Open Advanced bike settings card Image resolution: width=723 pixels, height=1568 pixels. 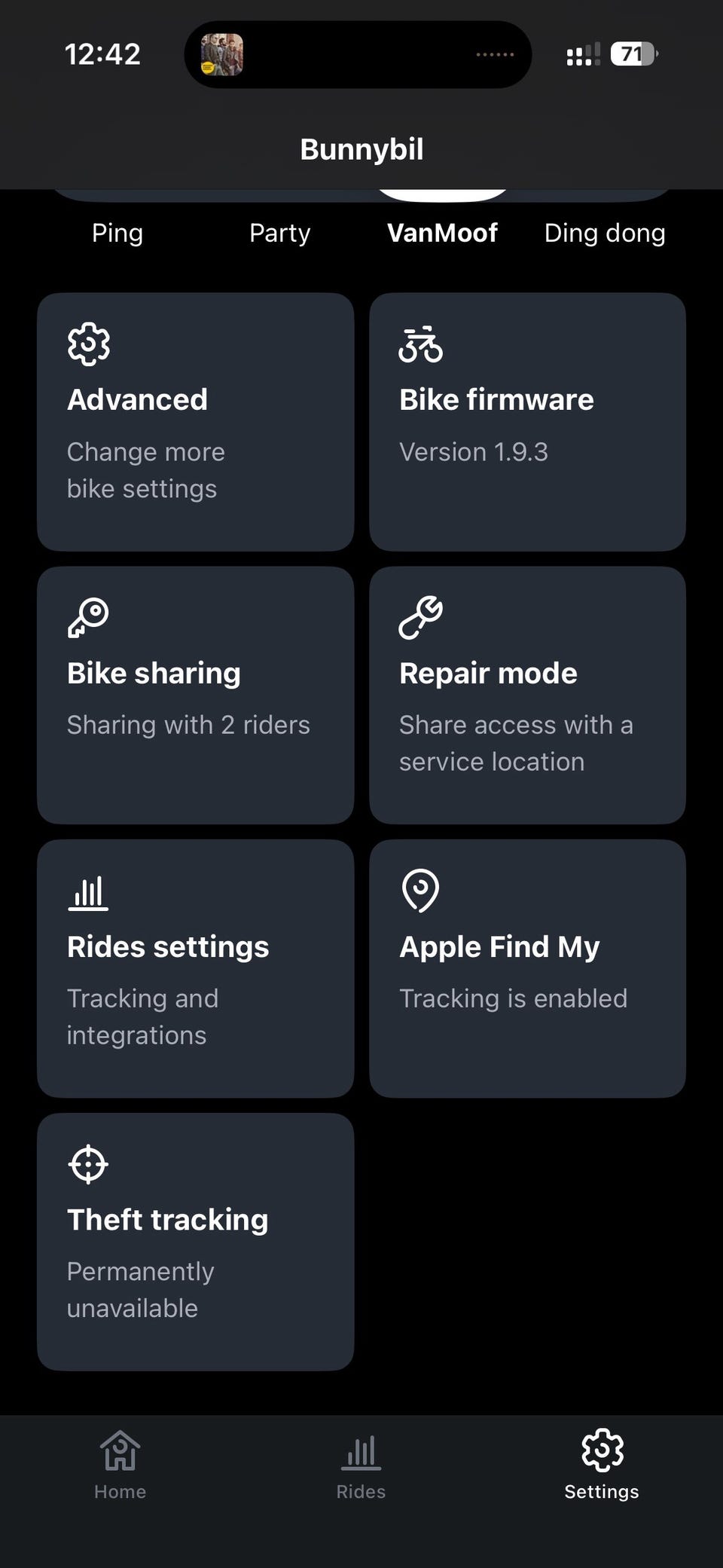tap(195, 421)
